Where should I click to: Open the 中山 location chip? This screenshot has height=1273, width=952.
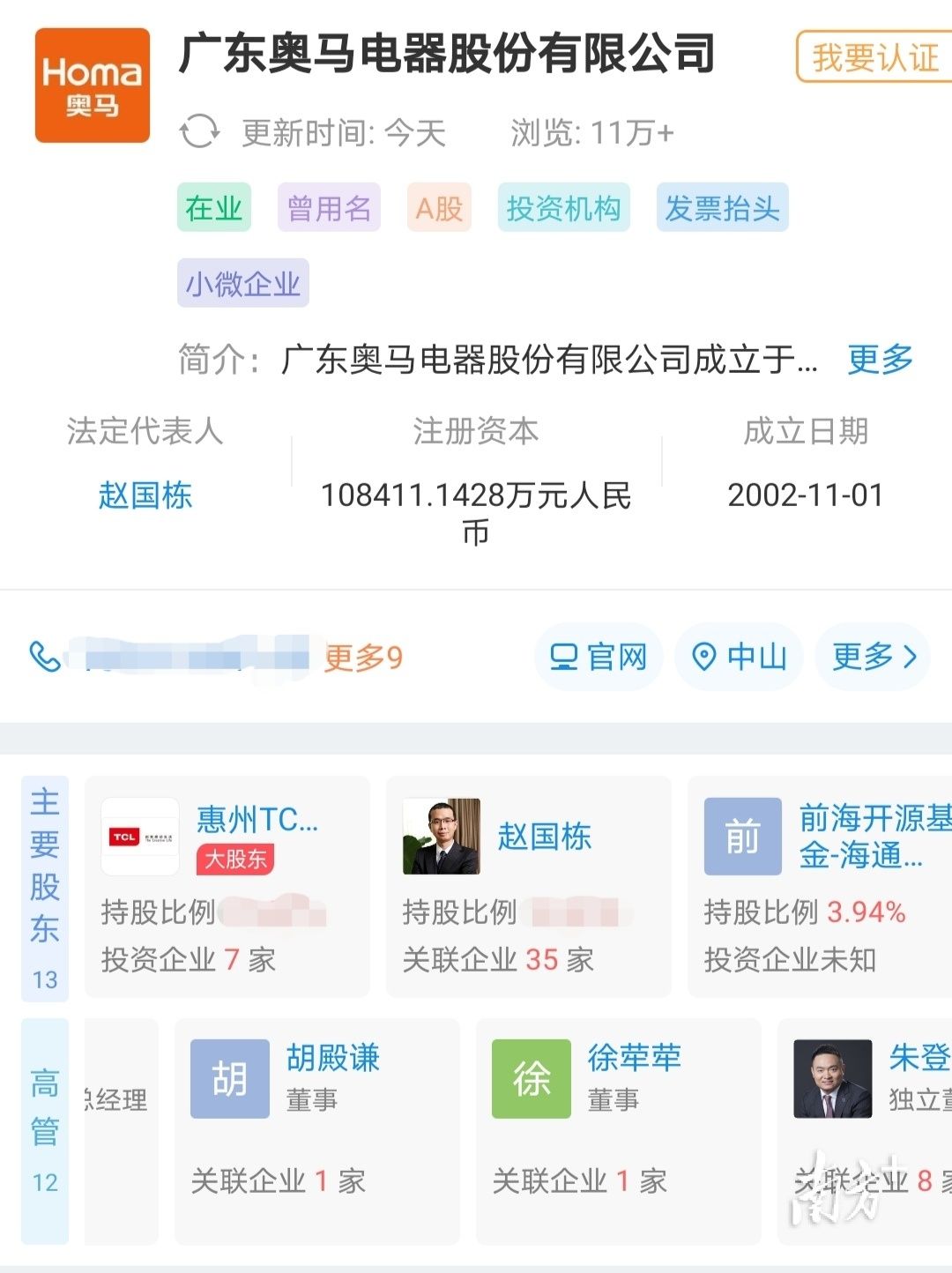click(x=739, y=657)
